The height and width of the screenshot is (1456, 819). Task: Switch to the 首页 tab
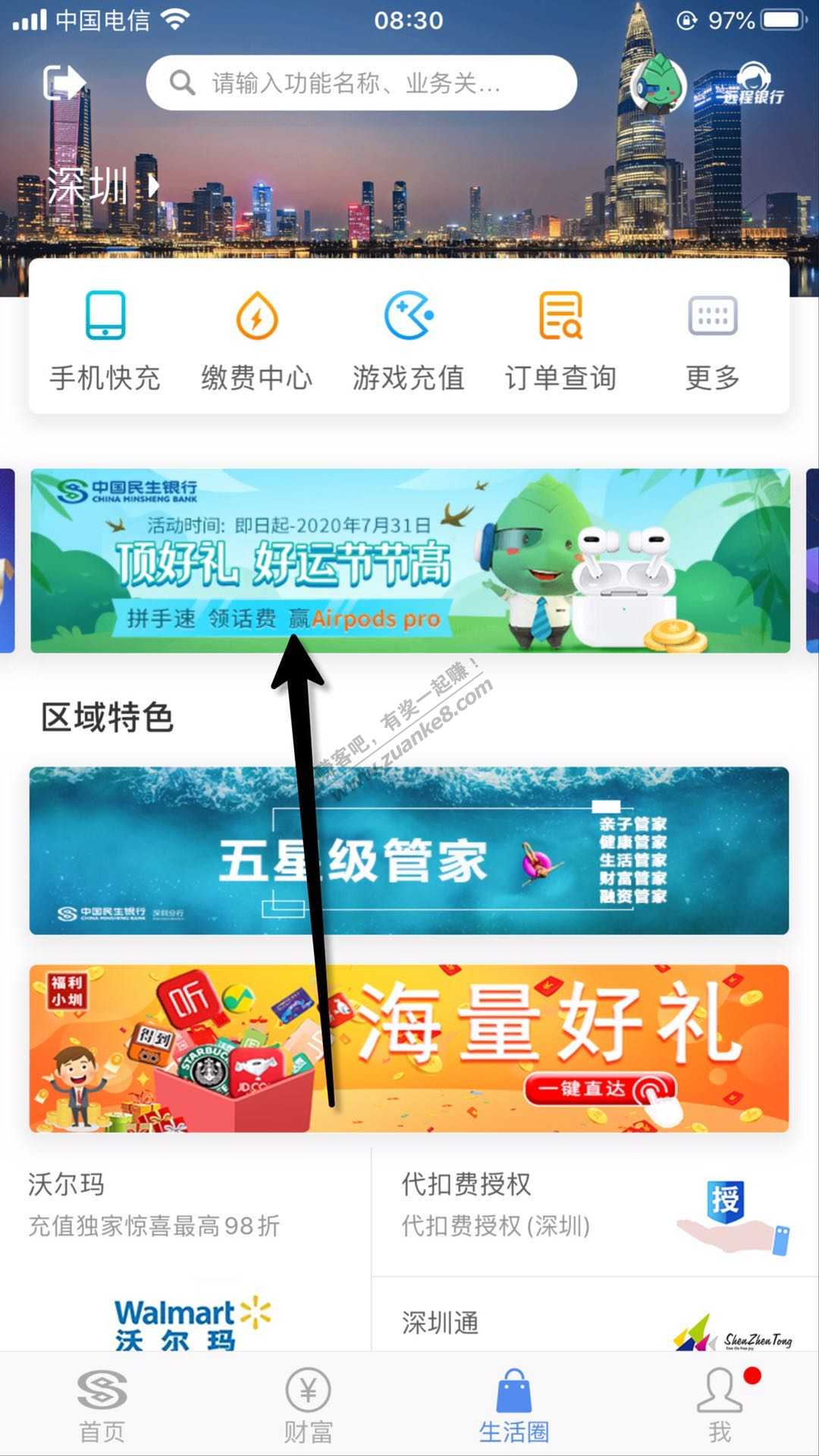(x=102, y=1404)
